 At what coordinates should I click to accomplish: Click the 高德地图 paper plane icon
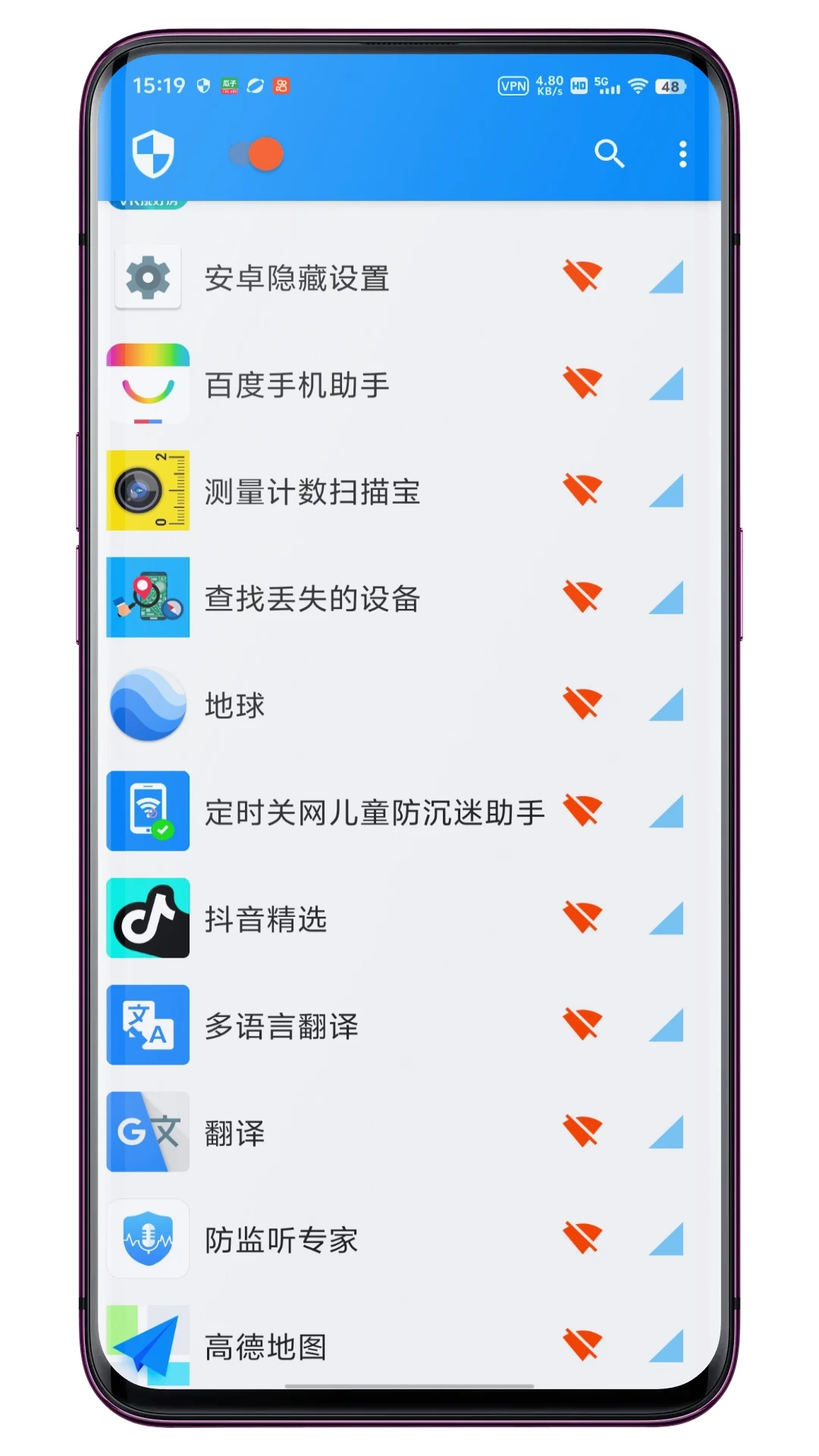147,1342
